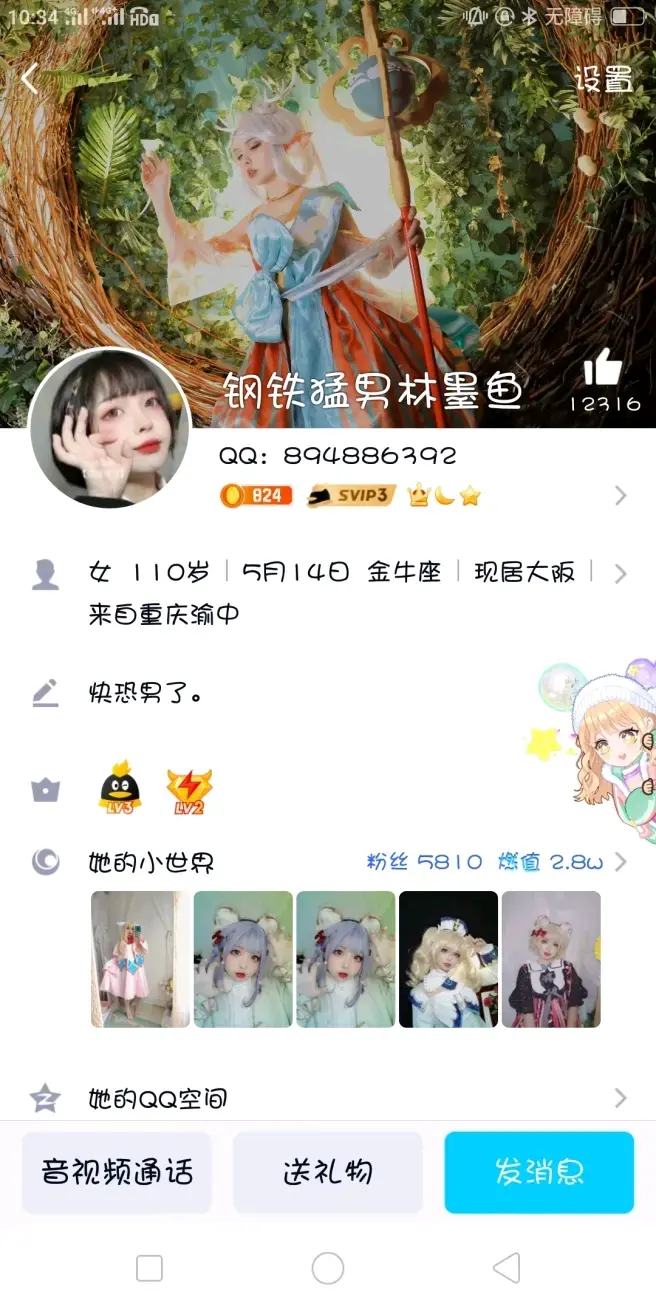Open the LV3 penguin level badge

pos(120,790)
